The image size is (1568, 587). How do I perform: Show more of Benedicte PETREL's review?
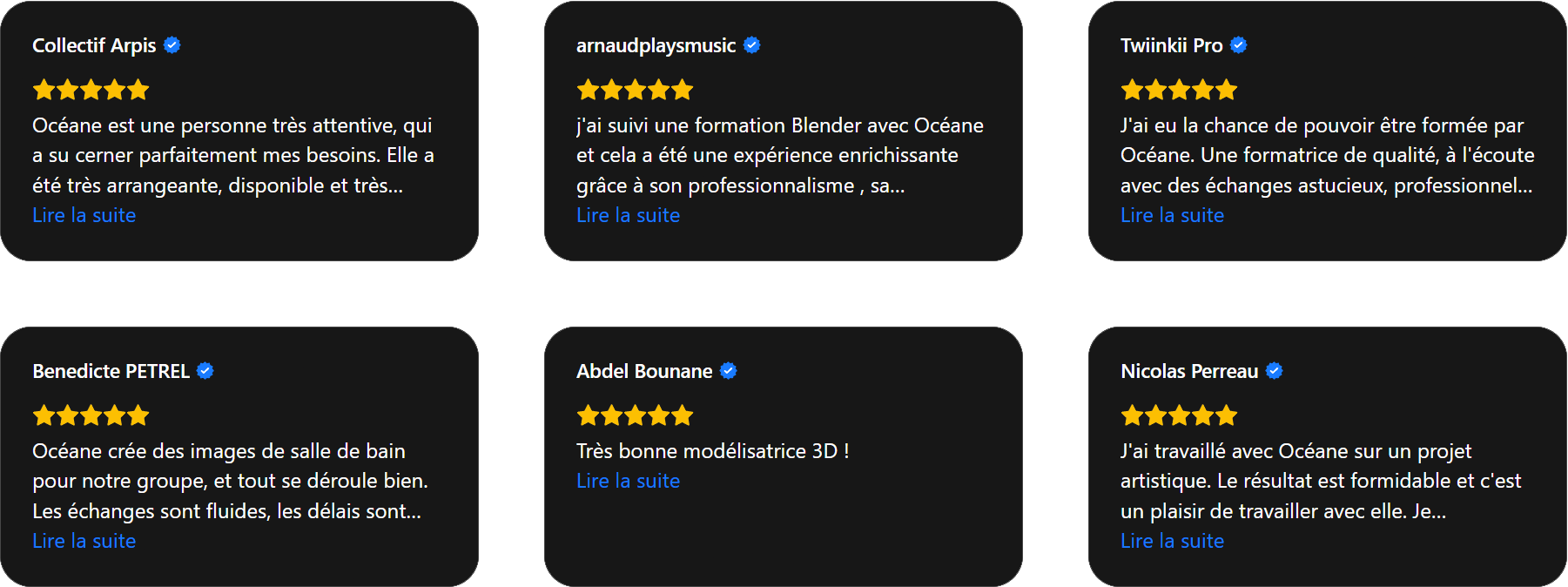(84, 541)
